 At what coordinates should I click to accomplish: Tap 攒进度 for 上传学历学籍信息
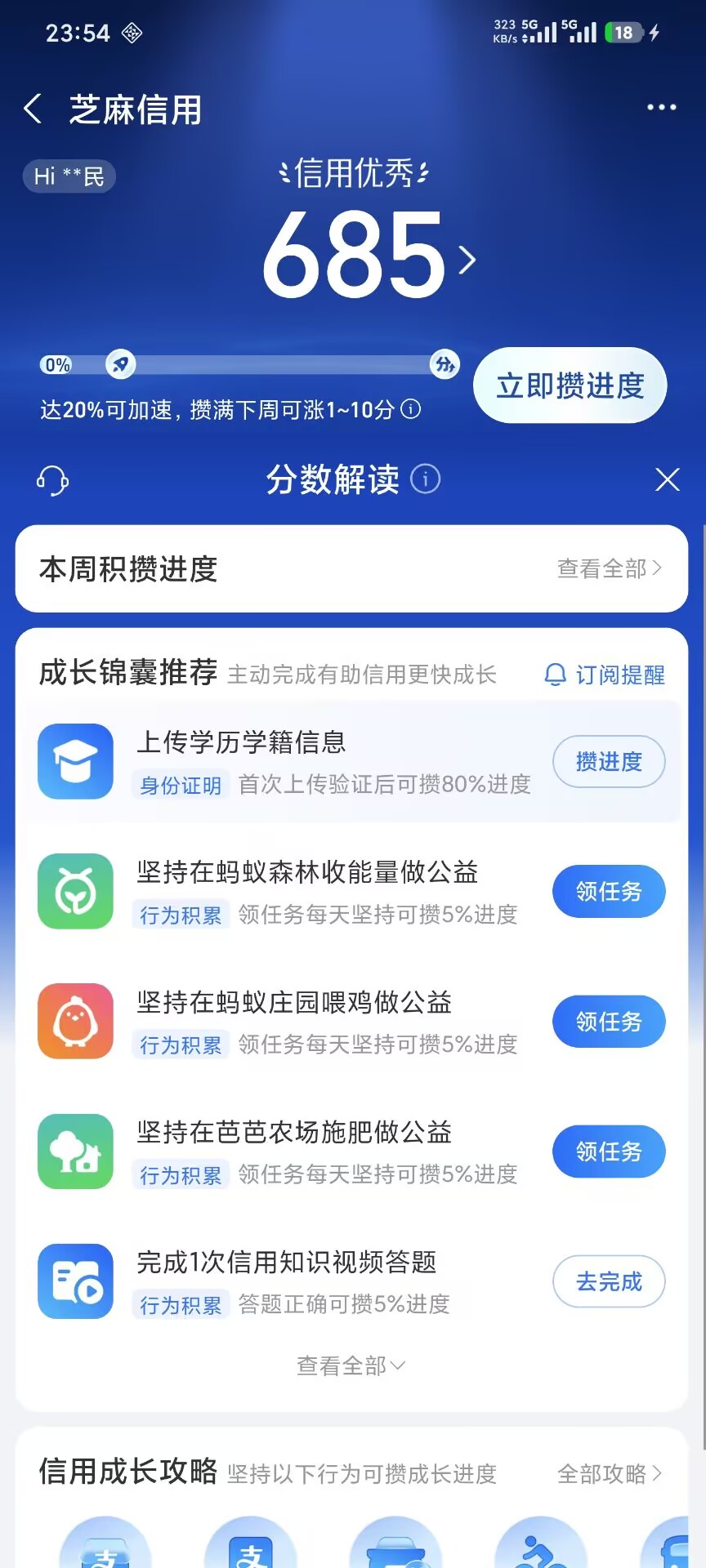609,762
